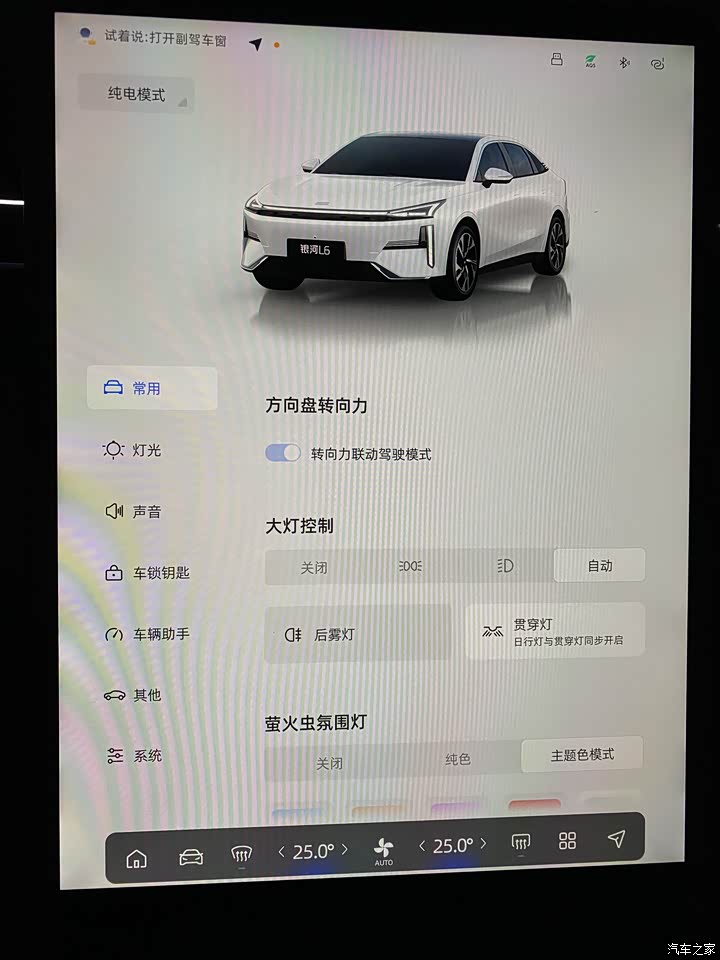
Task: Open navigation arrow in bottom bar
Action: [x=616, y=839]
